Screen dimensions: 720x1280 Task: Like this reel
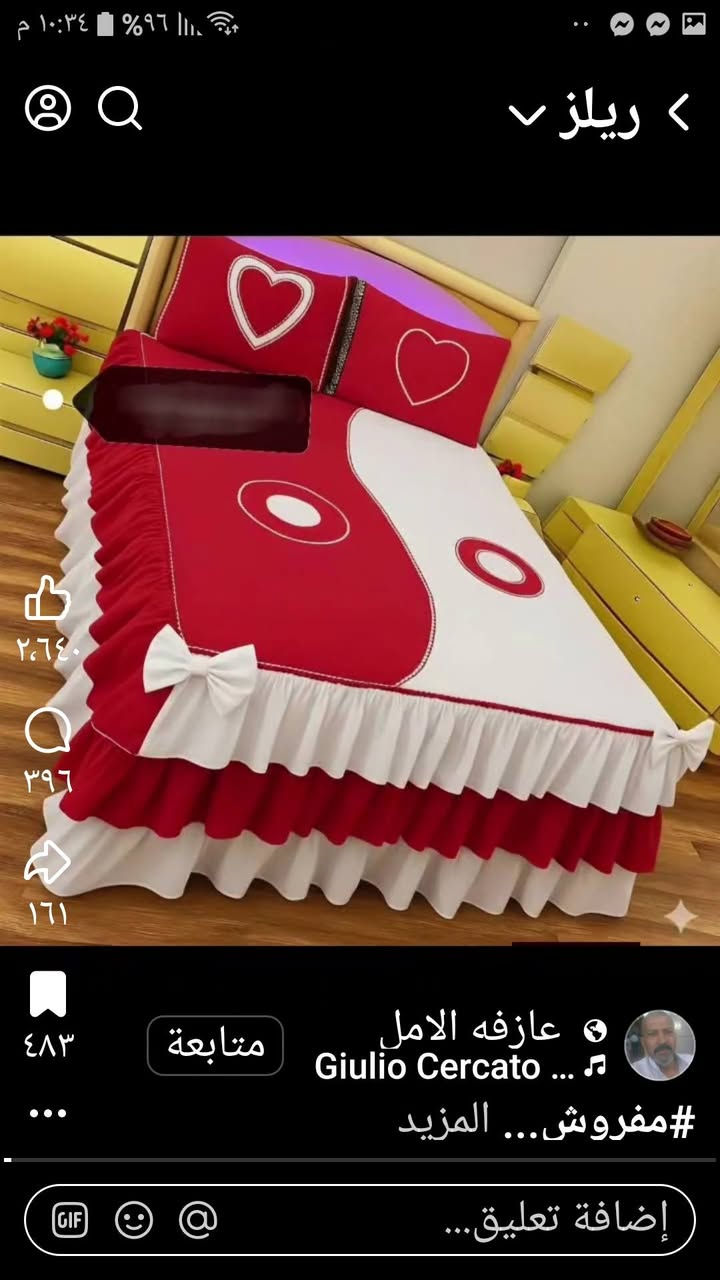[x=46, y=600]
